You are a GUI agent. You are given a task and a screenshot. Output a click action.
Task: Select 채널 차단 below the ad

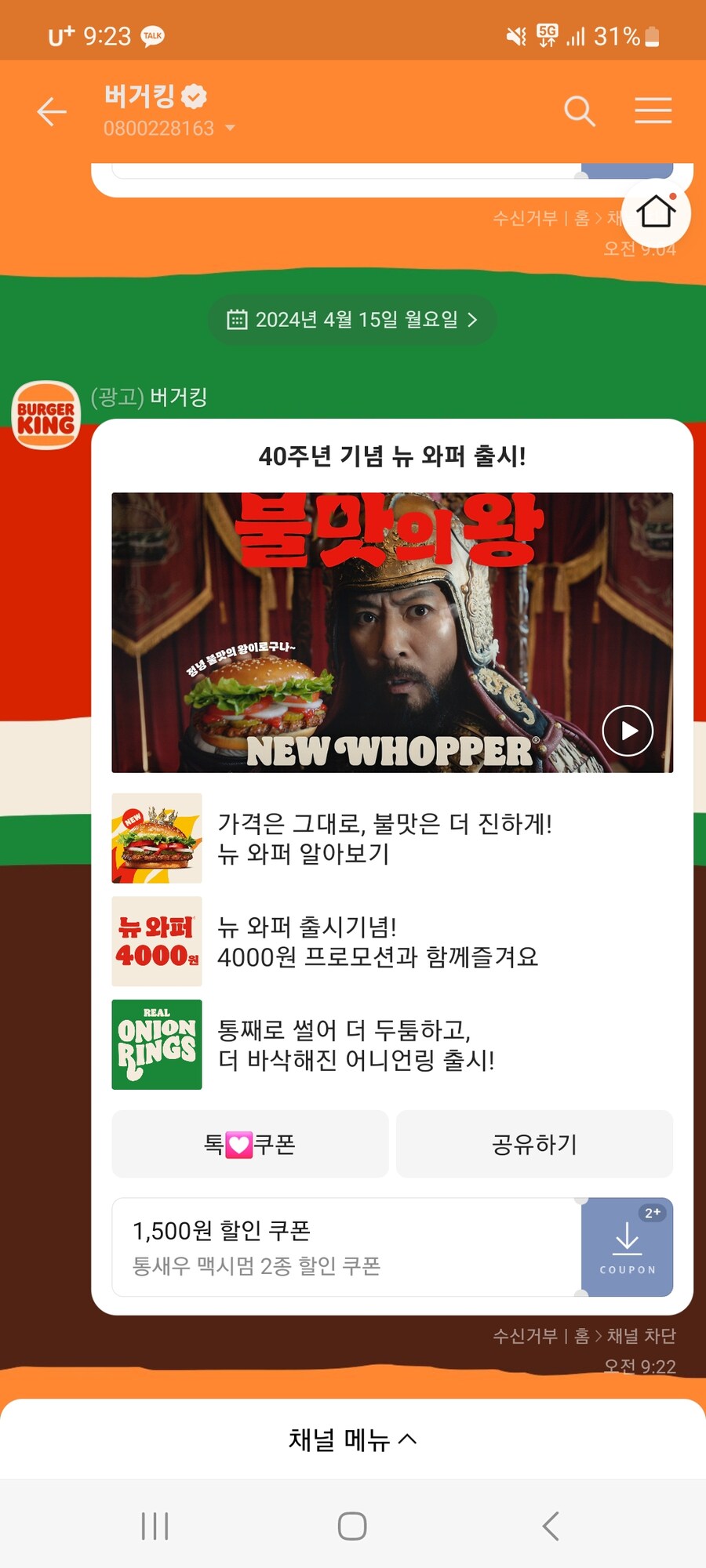tap(642, 1334)
